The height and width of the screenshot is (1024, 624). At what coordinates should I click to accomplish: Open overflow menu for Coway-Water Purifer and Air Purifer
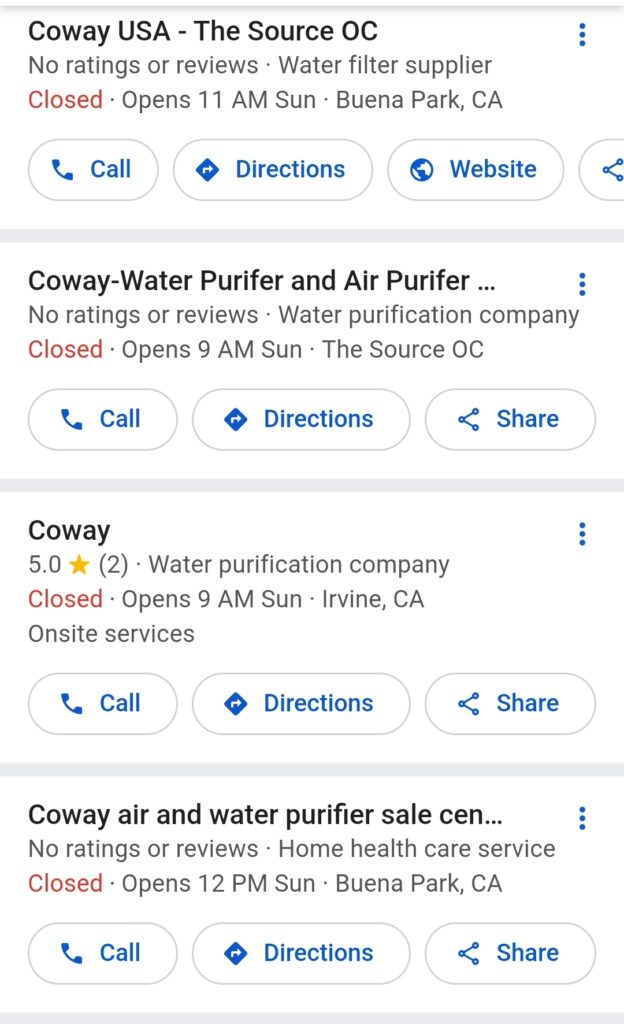[582, 284]
